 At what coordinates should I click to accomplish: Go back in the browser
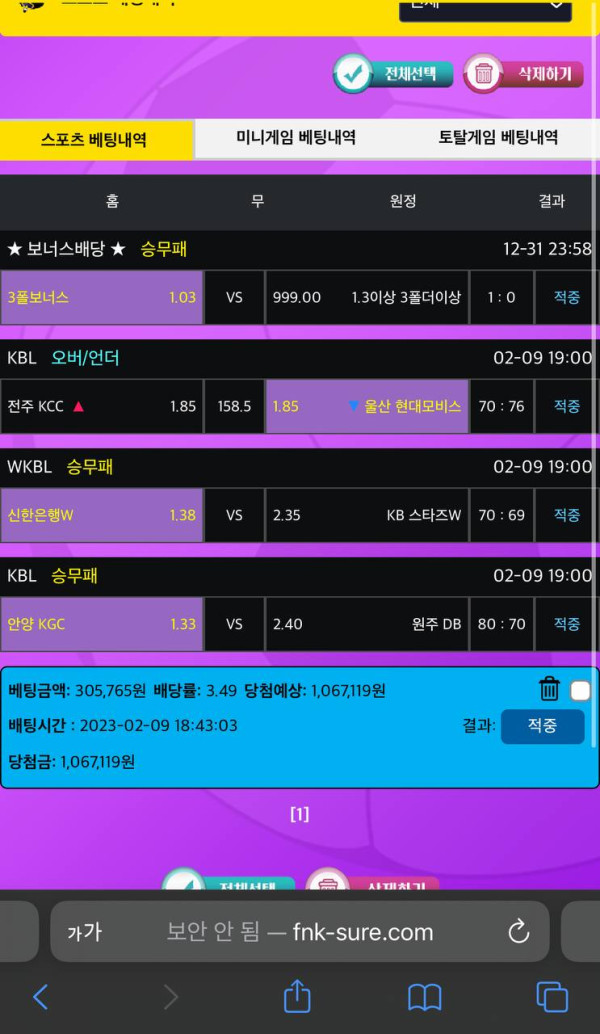(41, 996)
